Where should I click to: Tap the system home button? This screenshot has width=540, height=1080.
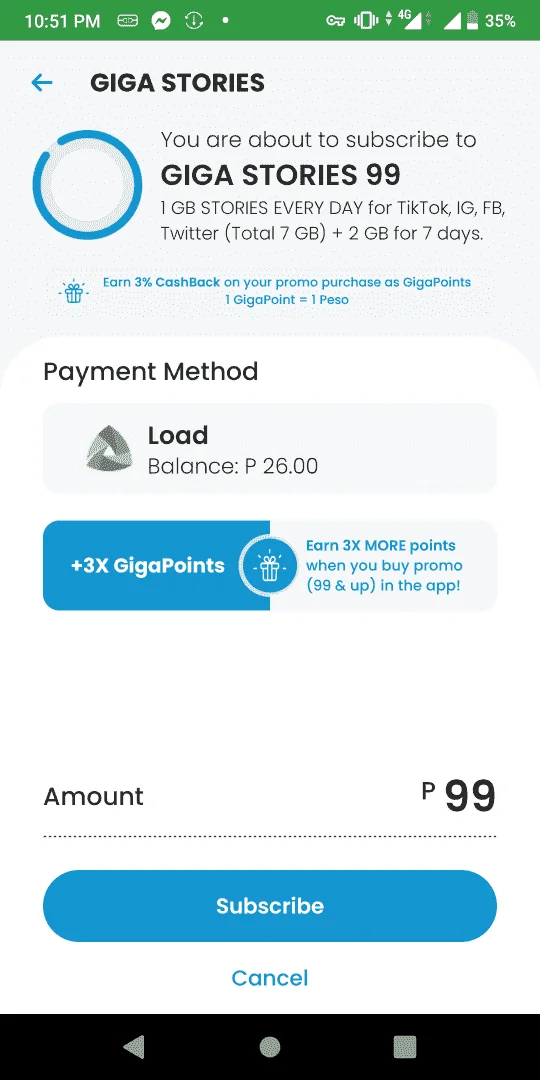click(x=270, y=1047)
